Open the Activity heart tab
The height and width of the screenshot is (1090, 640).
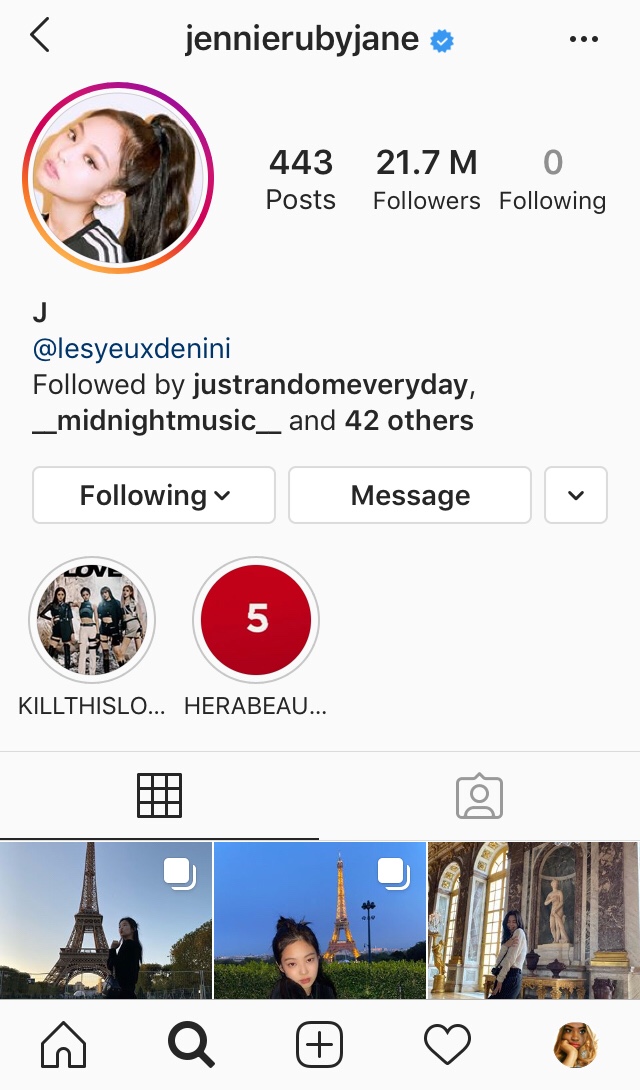[x=447, y=1046]
